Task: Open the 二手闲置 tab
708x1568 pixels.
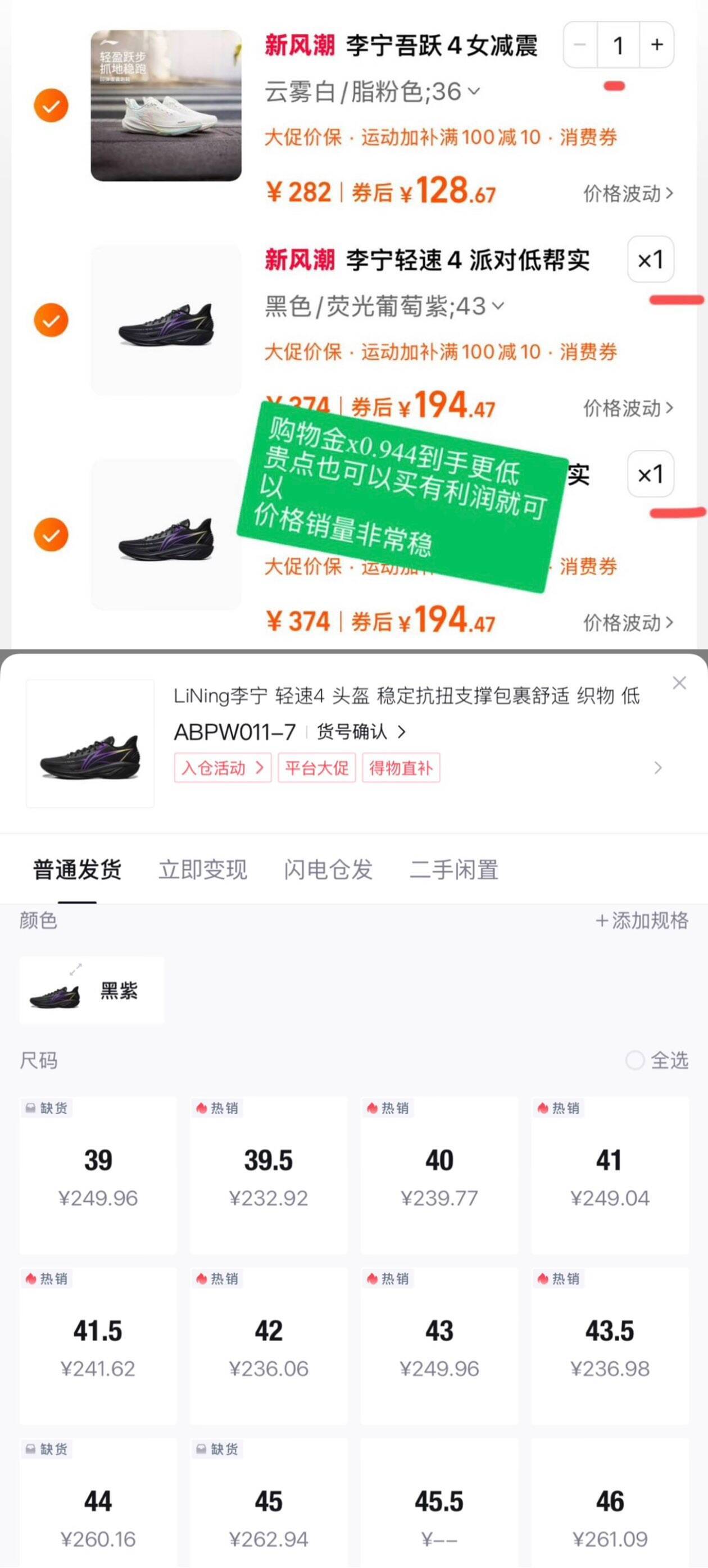Action: [454, 869]
